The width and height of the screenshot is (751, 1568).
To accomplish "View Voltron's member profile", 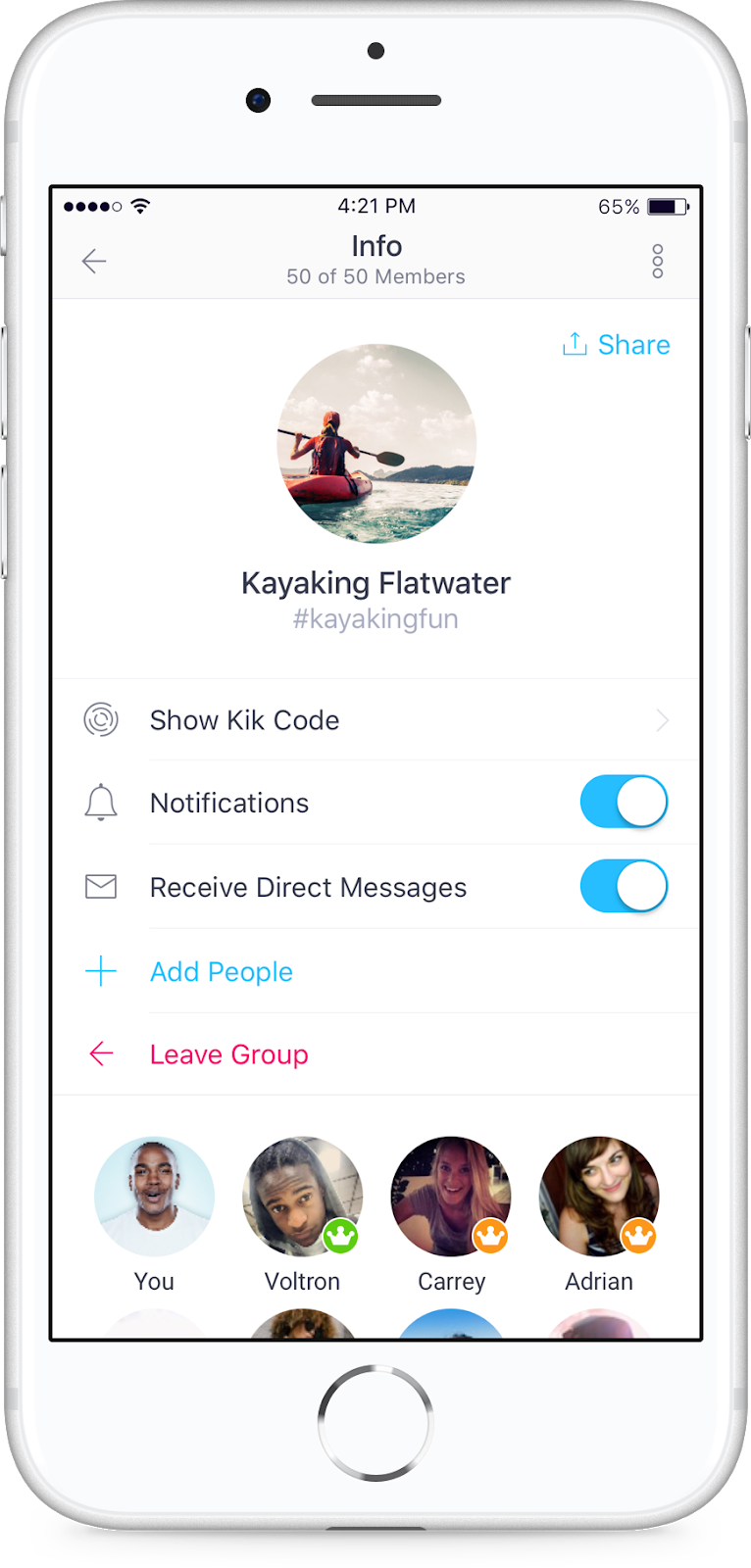I will pos(302,1197).
